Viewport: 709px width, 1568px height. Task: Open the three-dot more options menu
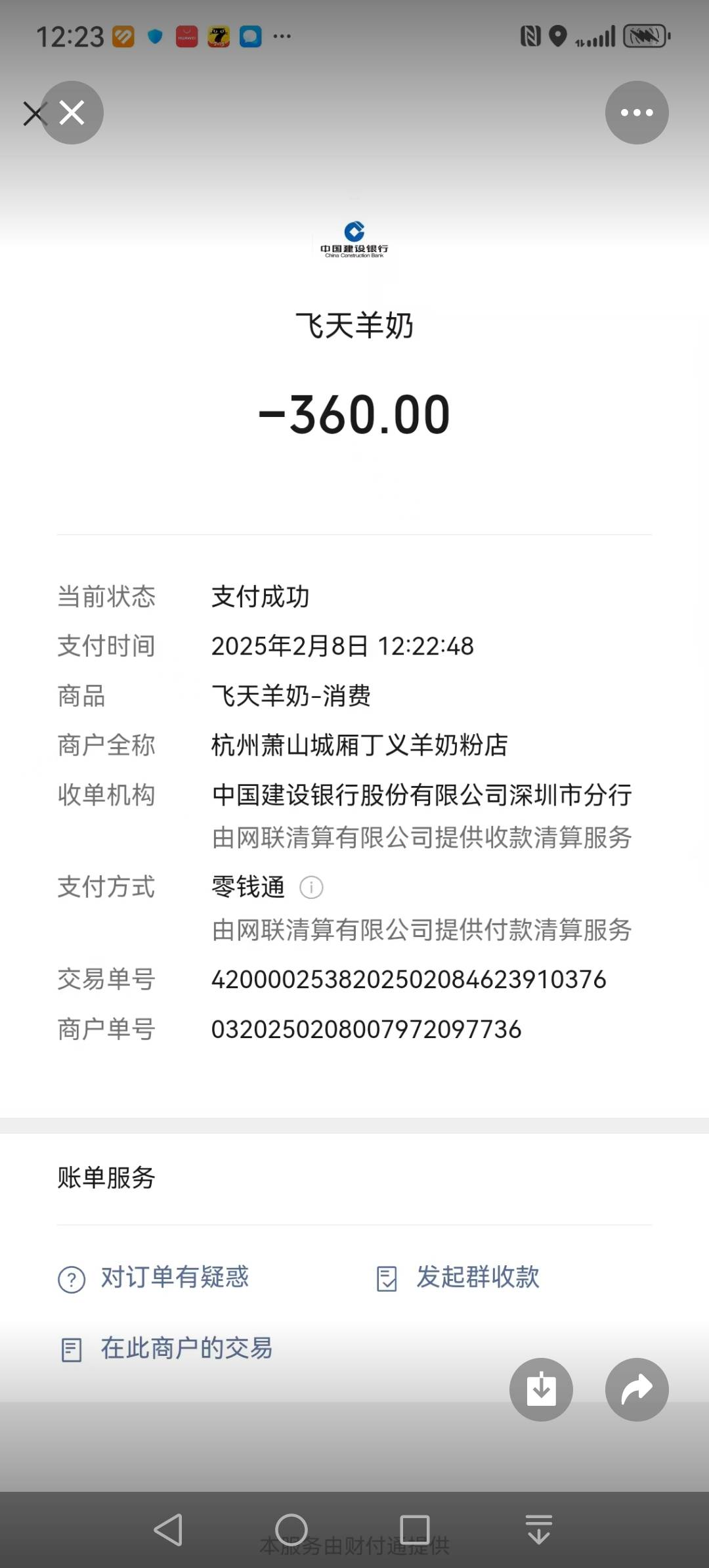(636, 113)
